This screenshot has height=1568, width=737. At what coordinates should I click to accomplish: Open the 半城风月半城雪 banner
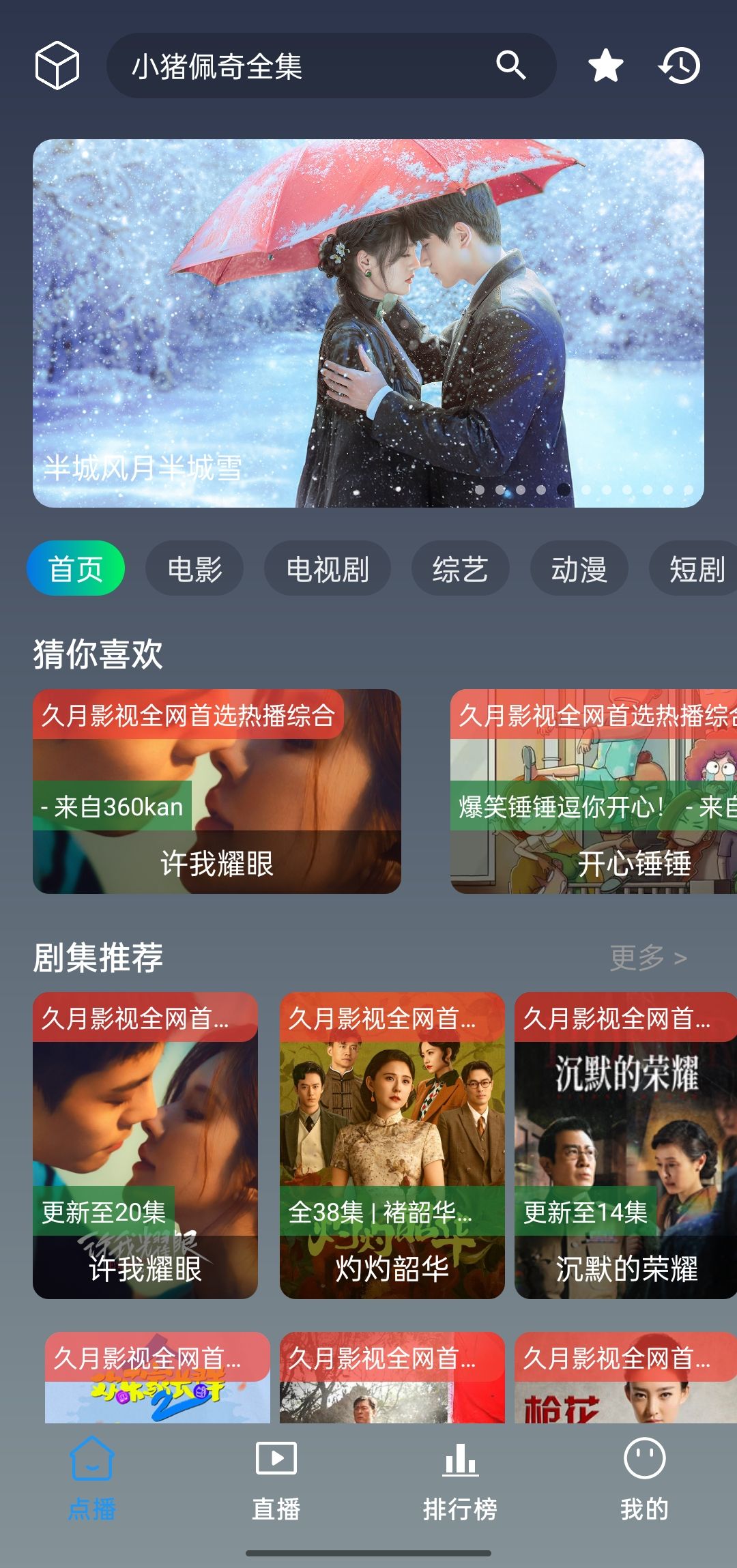coord(369,323)
